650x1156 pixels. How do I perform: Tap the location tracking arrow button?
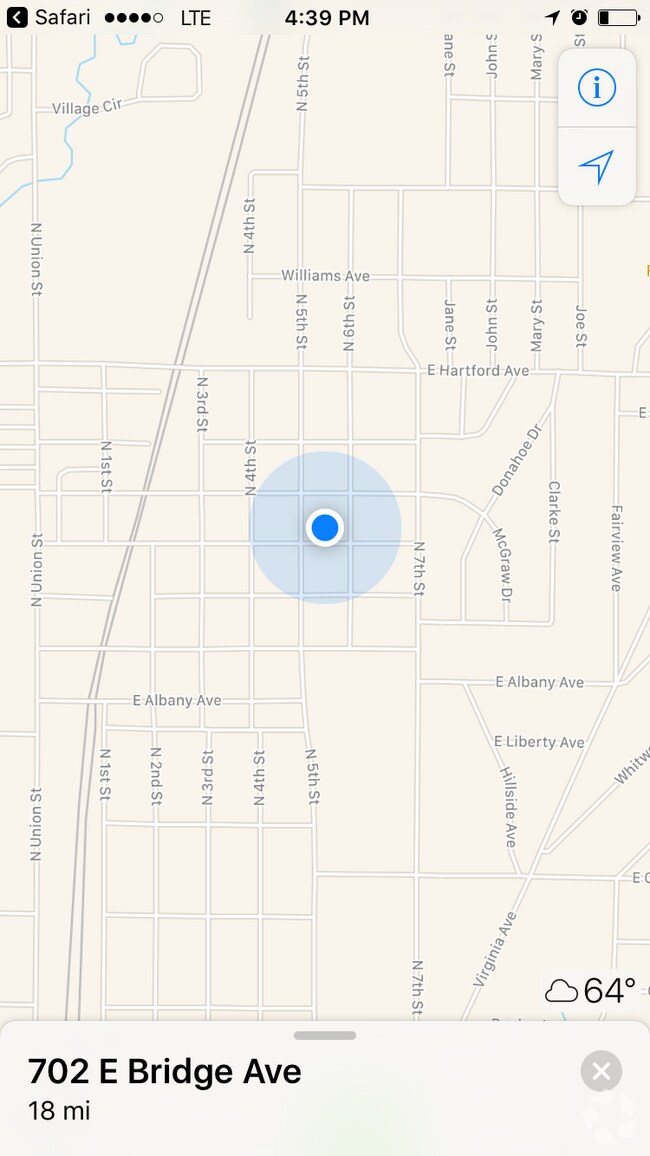point(596,167)
